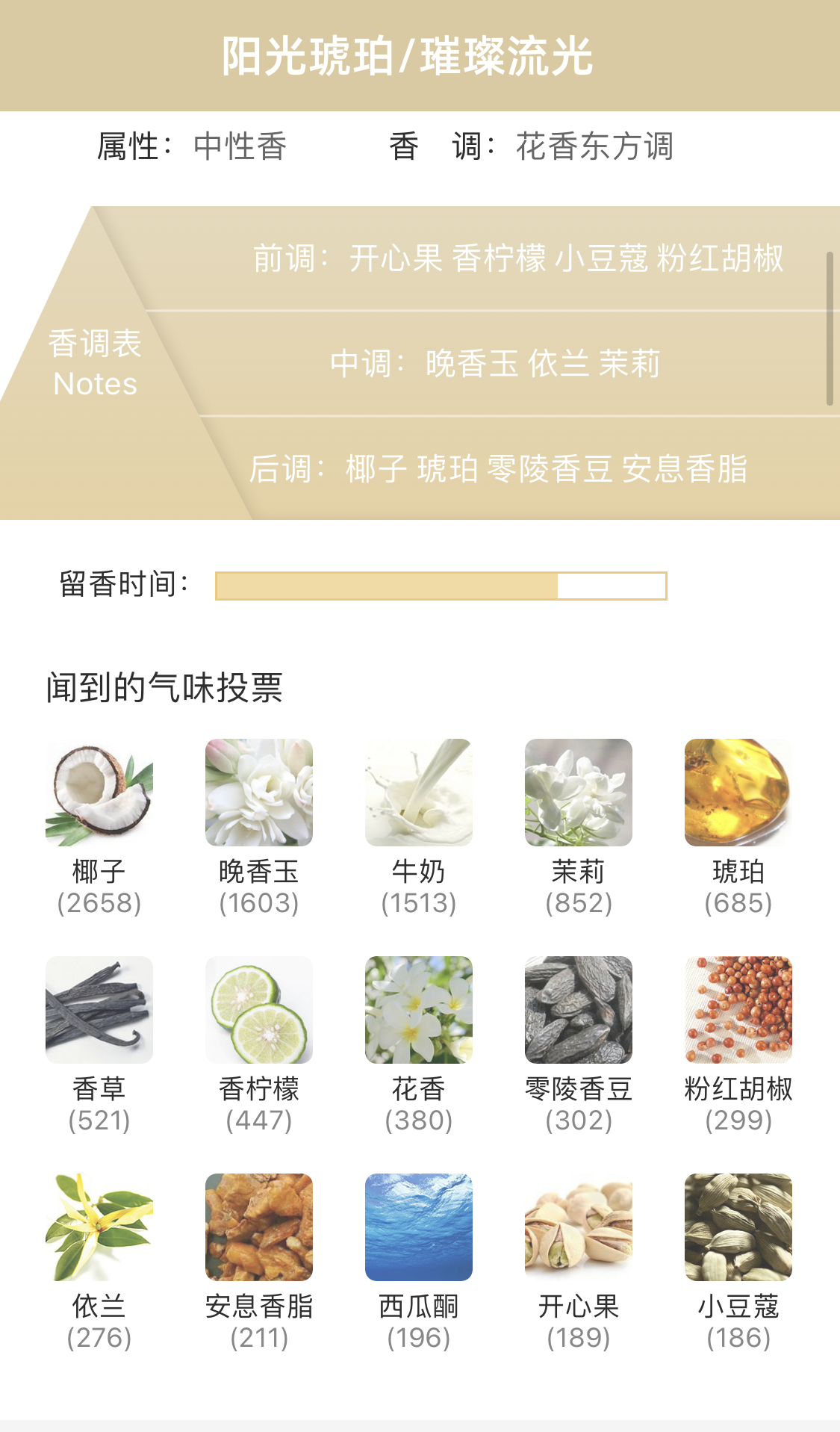Vote for the 椰子 scent
The height and width of the screenshot is (1432, 840).
point(99,793)
